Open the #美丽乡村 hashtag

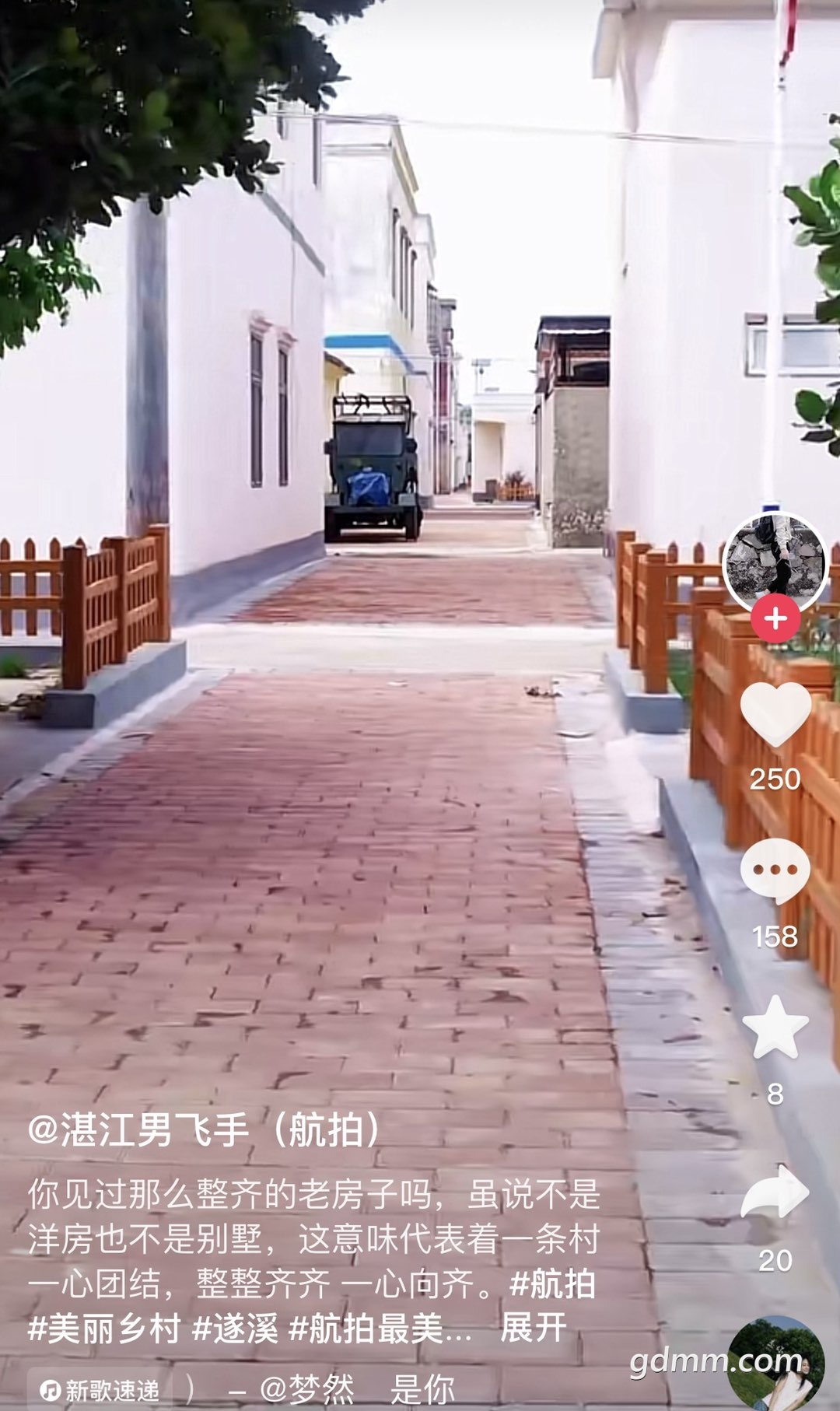(x=104, y=1329)
